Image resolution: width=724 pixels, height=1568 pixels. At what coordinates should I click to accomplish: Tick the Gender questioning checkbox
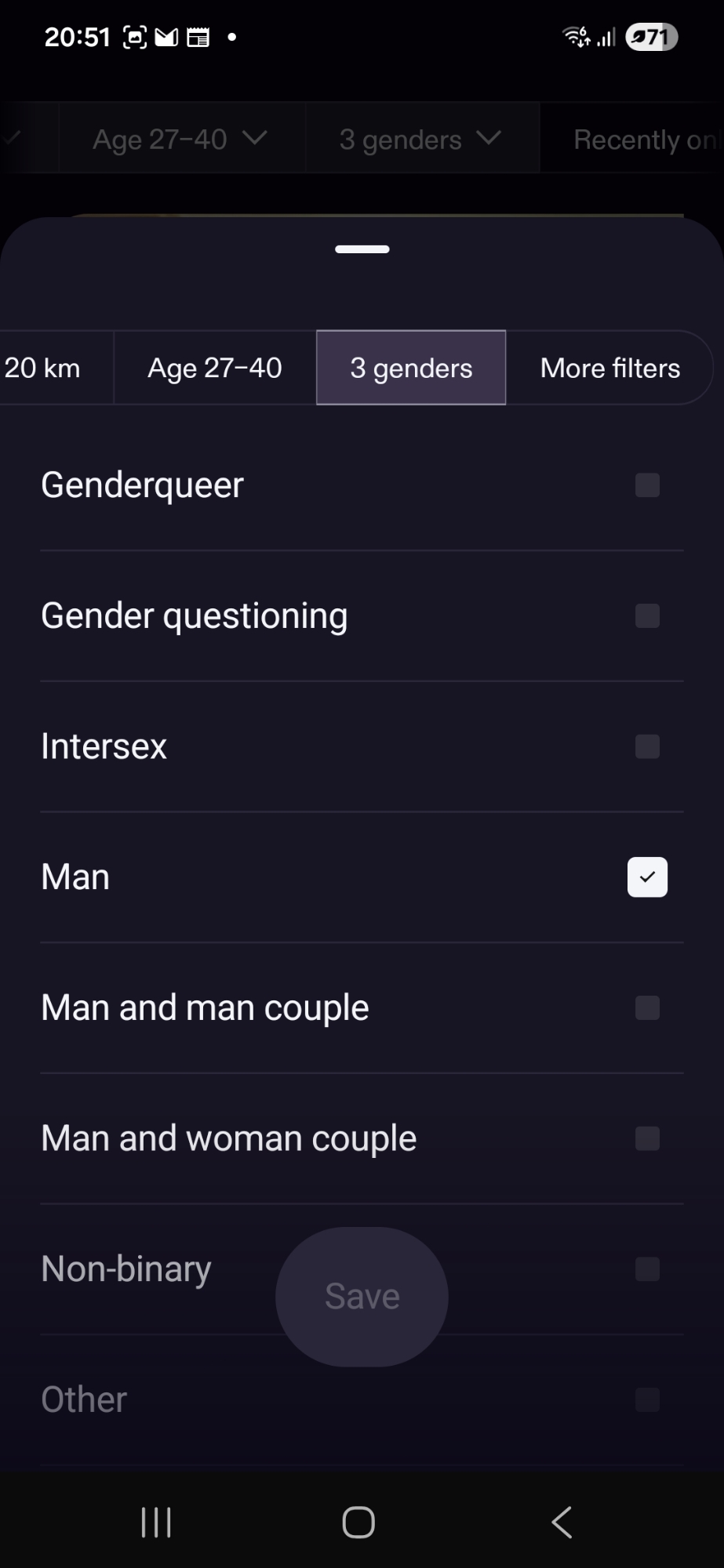coord(647,616)
